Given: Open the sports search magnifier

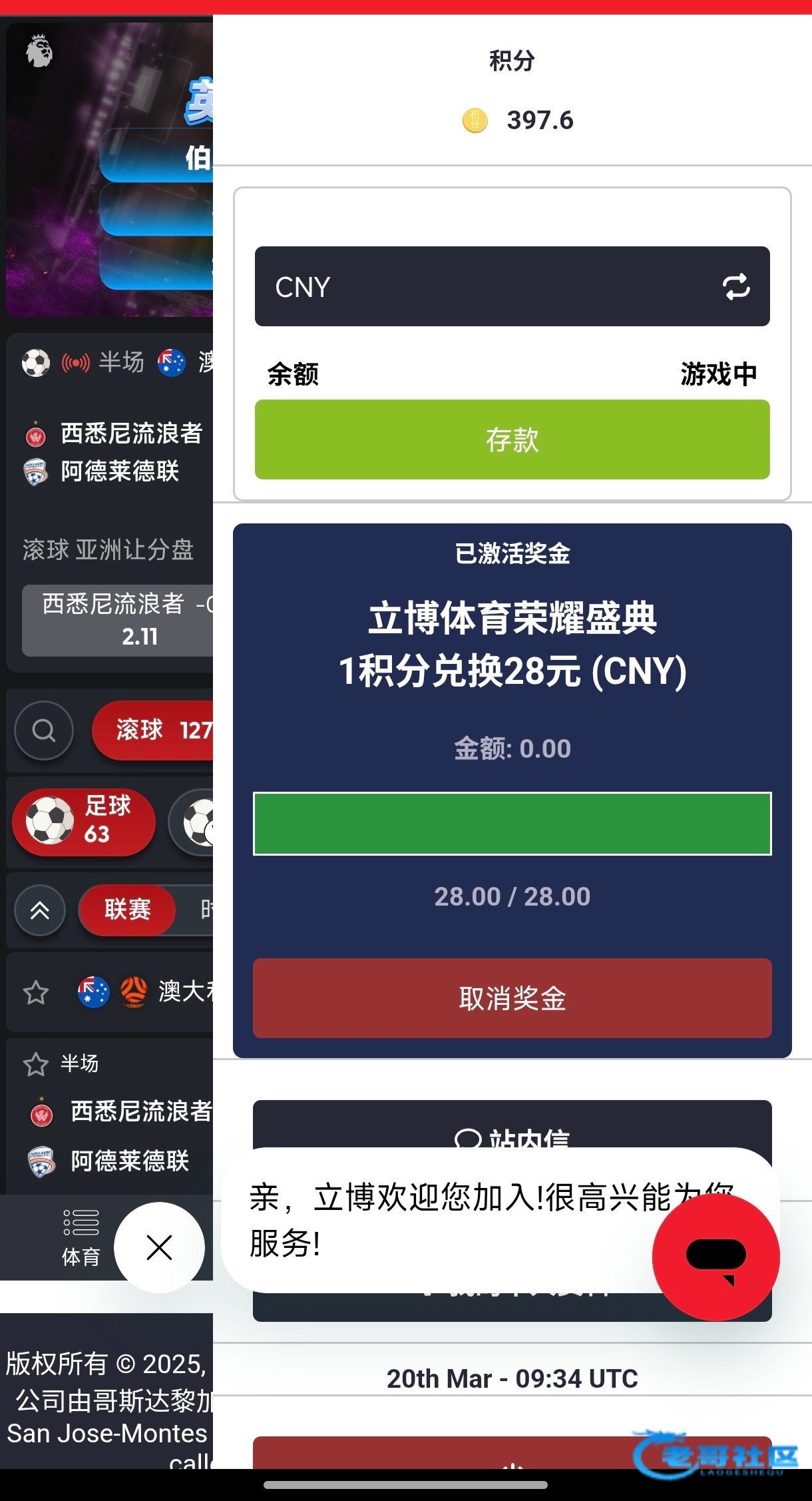Looking at the screenshot, I should point(44,731).
